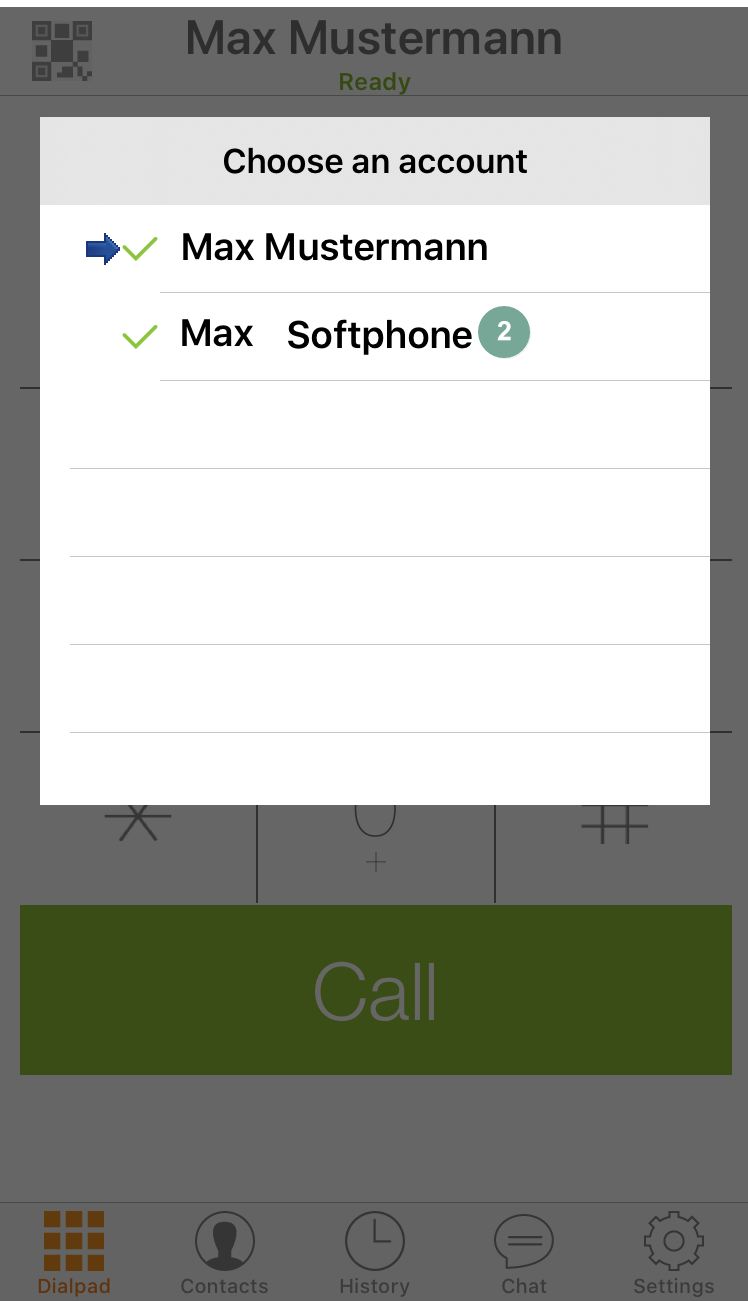Tap the Dialpad tab
This screenshot has width=748, height=1301.
point(74,1253)
